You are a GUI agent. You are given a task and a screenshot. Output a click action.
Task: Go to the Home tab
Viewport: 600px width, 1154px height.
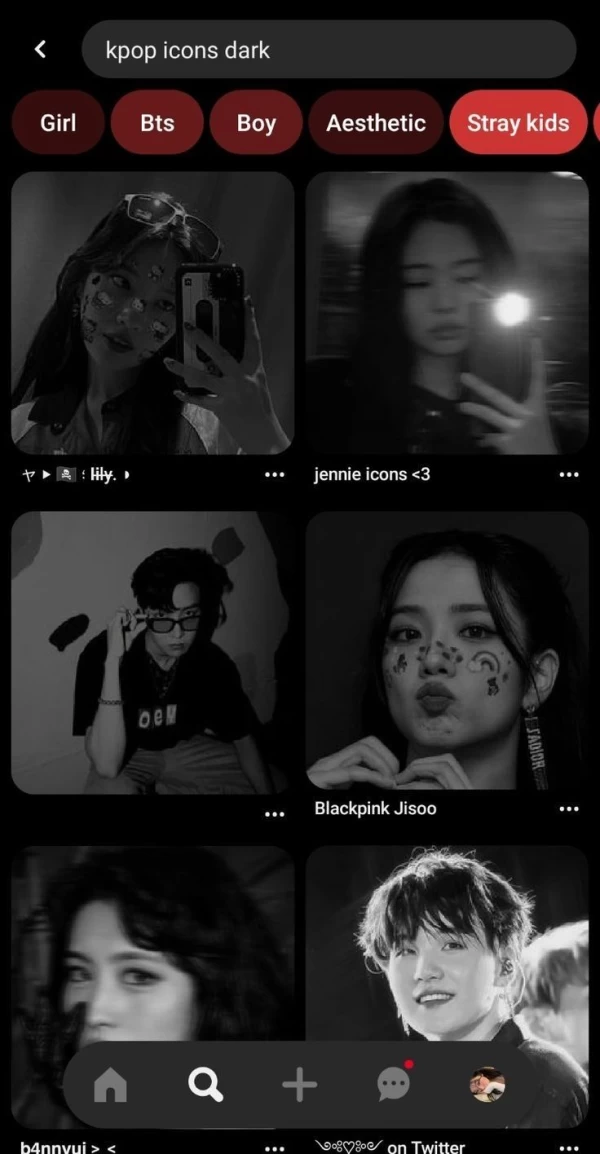coord(110,1085)
